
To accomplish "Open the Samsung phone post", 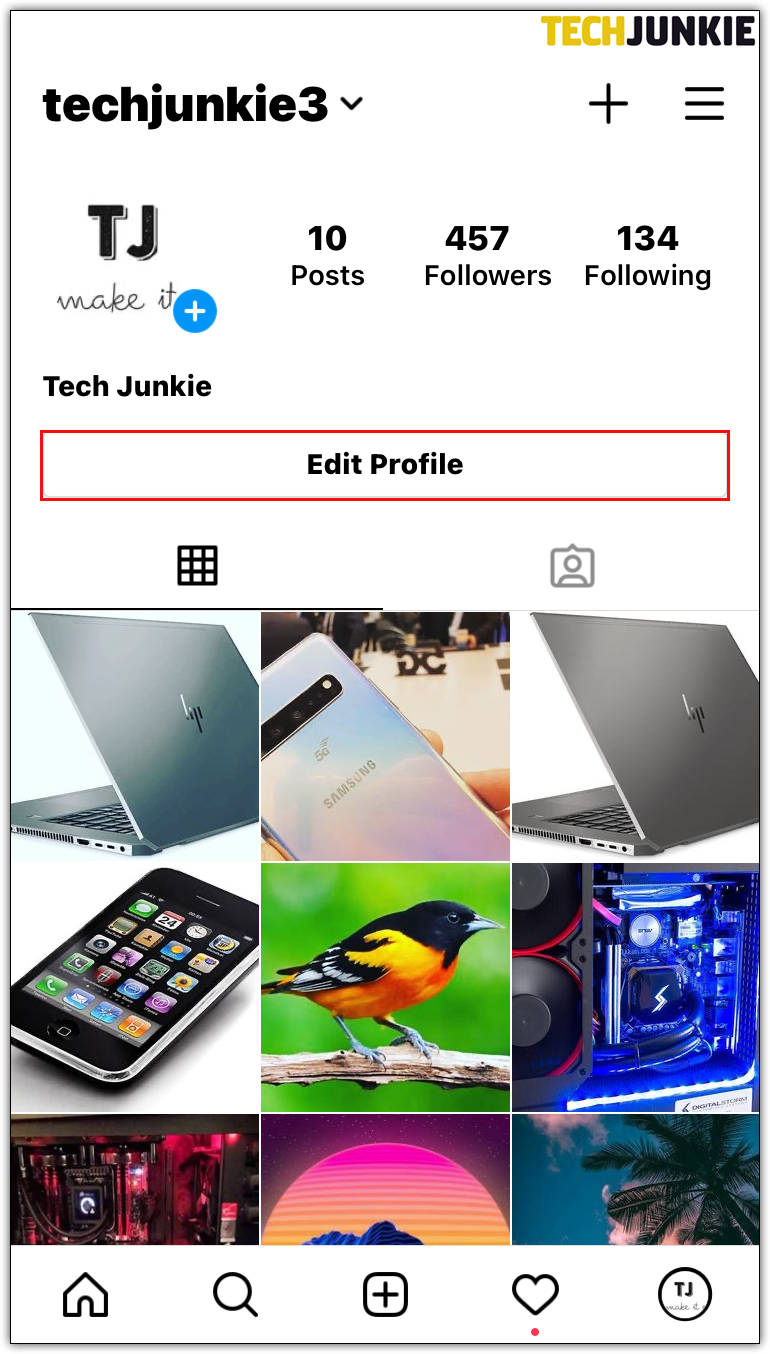I will point(385,736).
